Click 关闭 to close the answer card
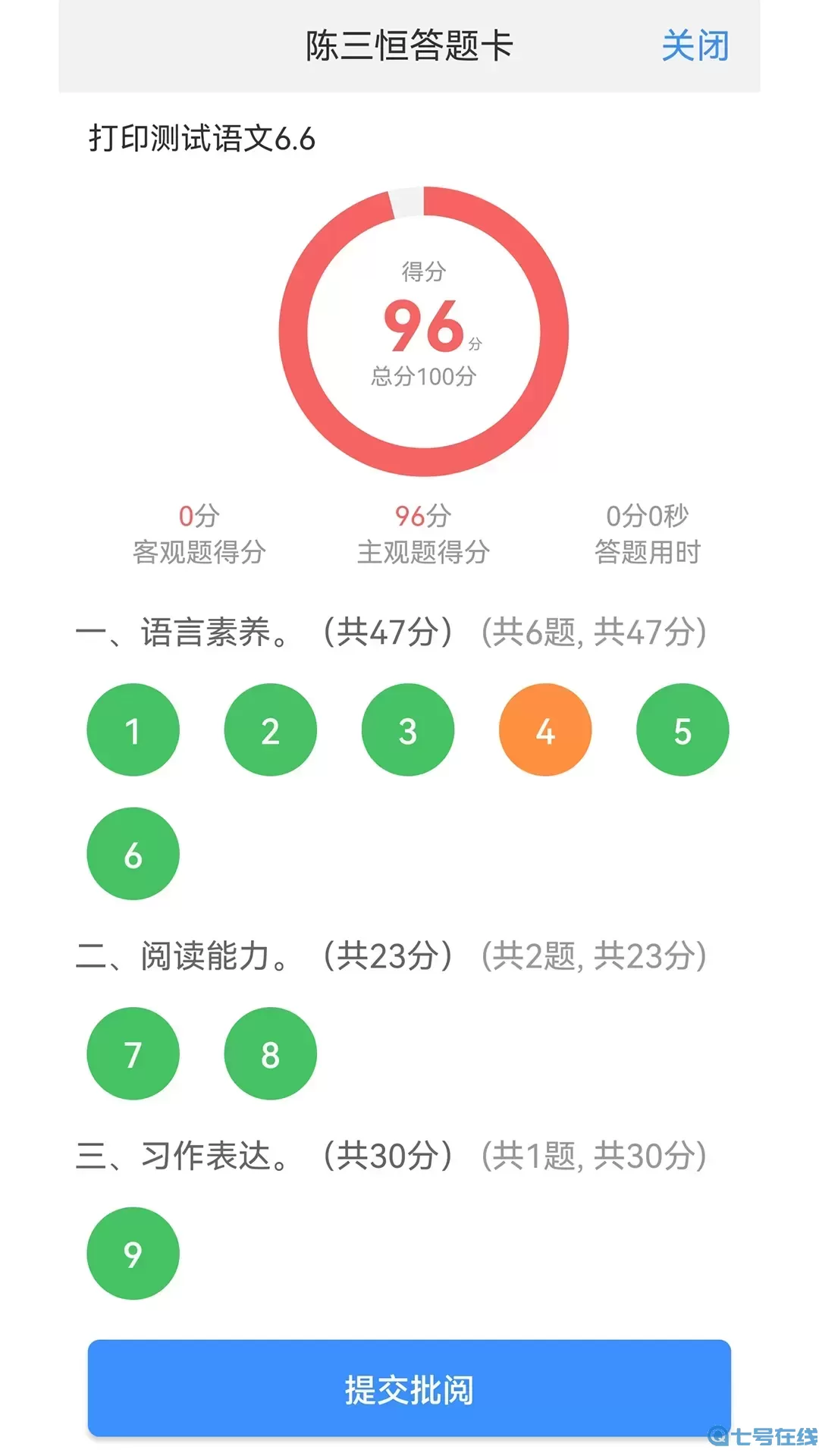Viewport: 819px width, 1456px height. click(x=696, y=45)
